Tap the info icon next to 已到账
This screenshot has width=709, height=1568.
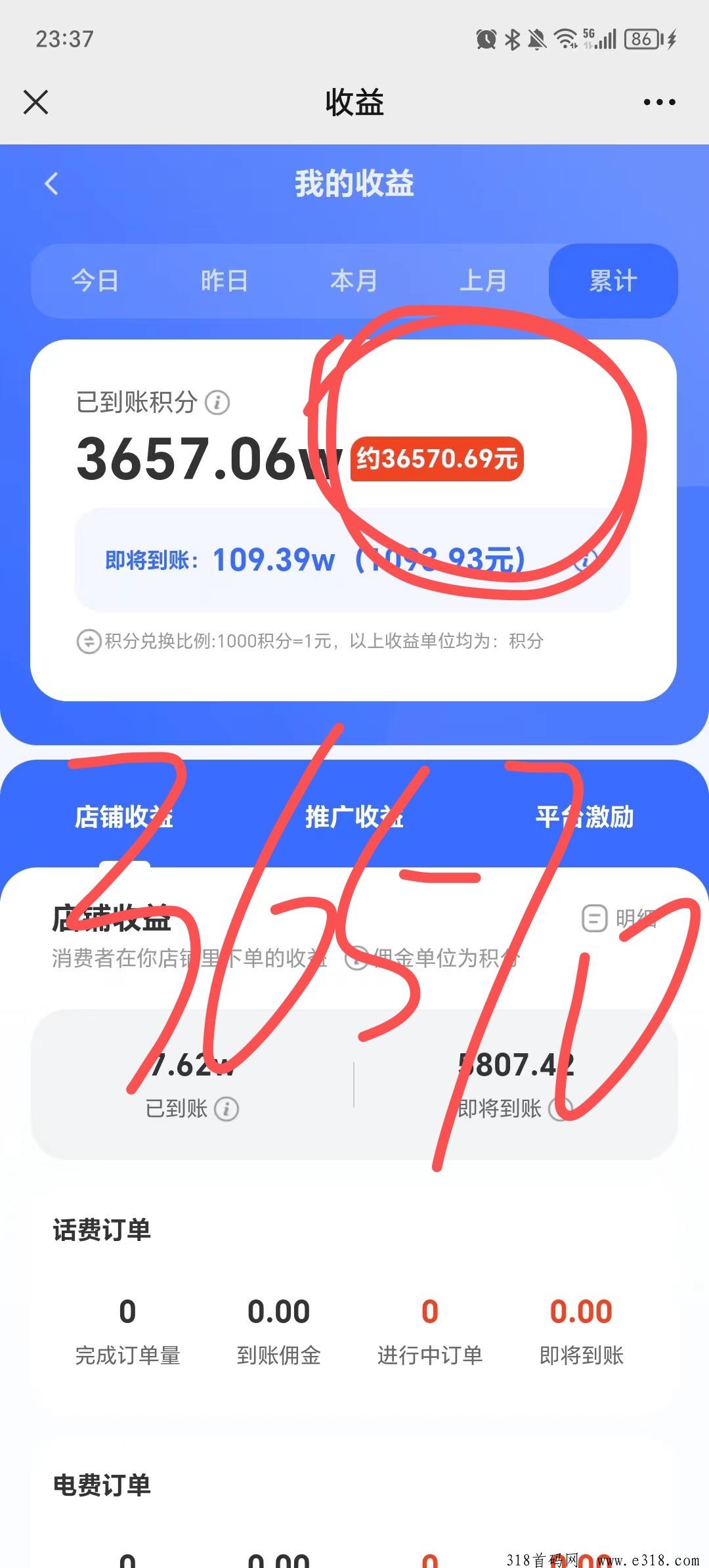click(226, 1109)
